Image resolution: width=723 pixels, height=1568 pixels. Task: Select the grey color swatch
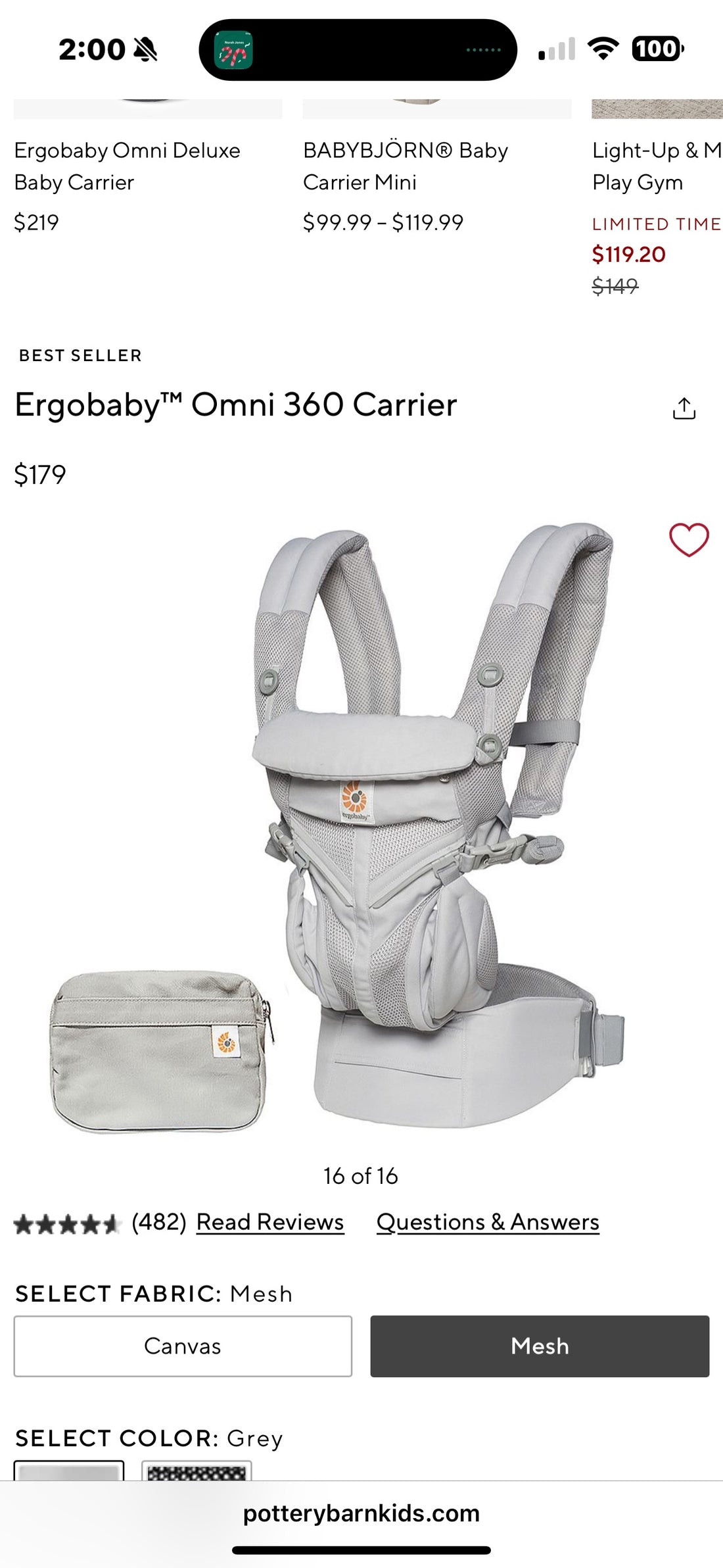(x=68, y=1474)
